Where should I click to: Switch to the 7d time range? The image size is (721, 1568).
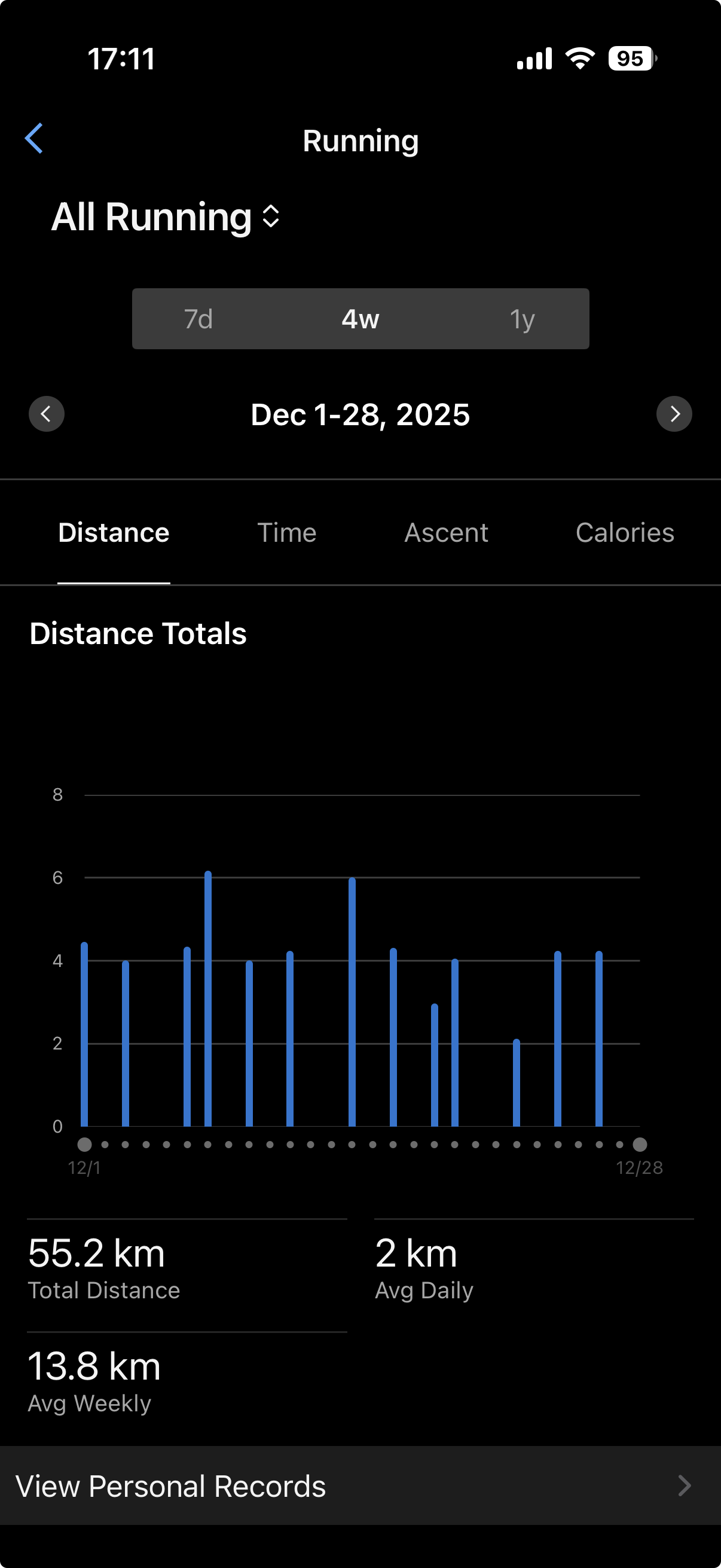point(198,319)
